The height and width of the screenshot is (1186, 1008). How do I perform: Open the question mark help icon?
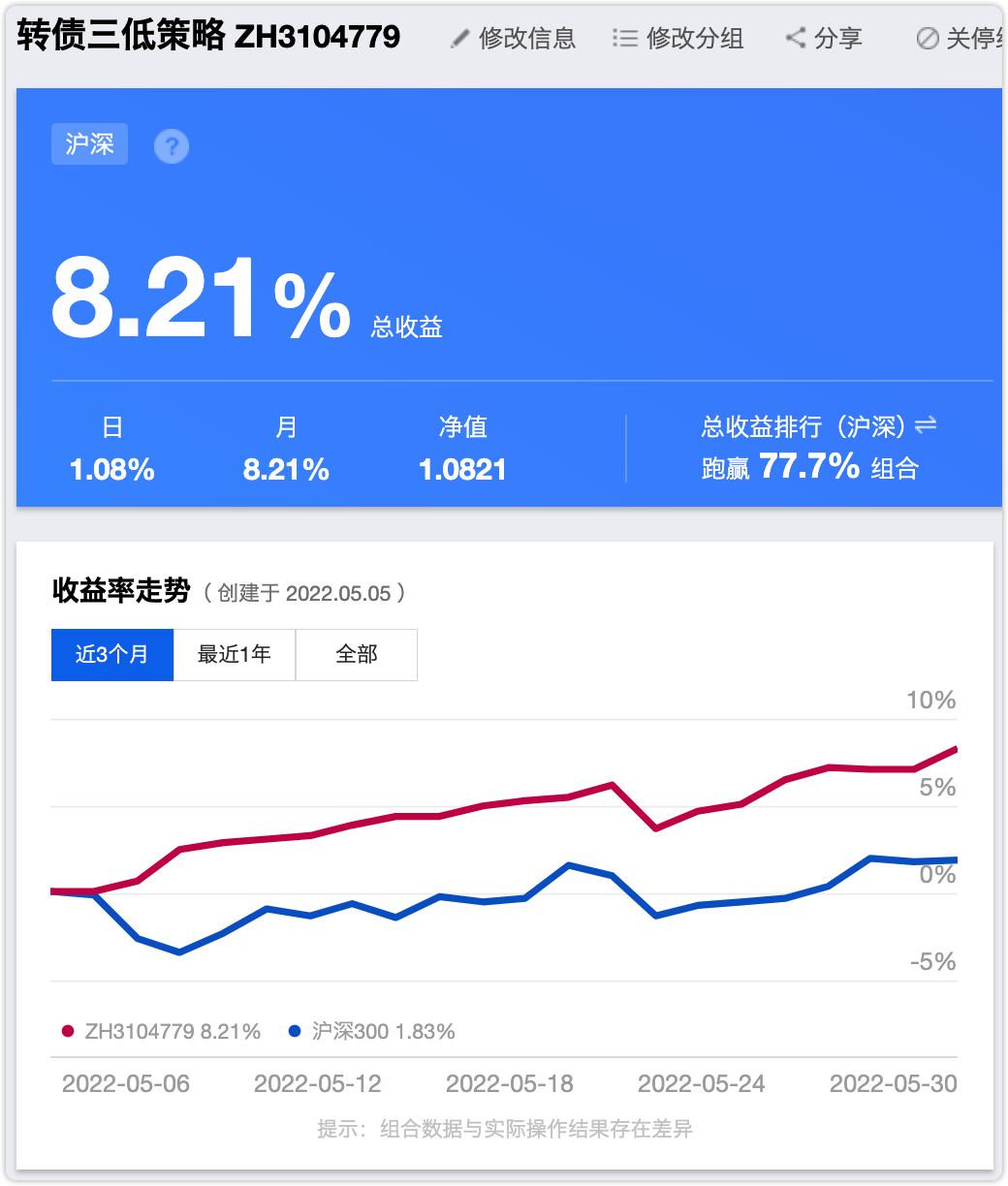click(x=172, y=146)
